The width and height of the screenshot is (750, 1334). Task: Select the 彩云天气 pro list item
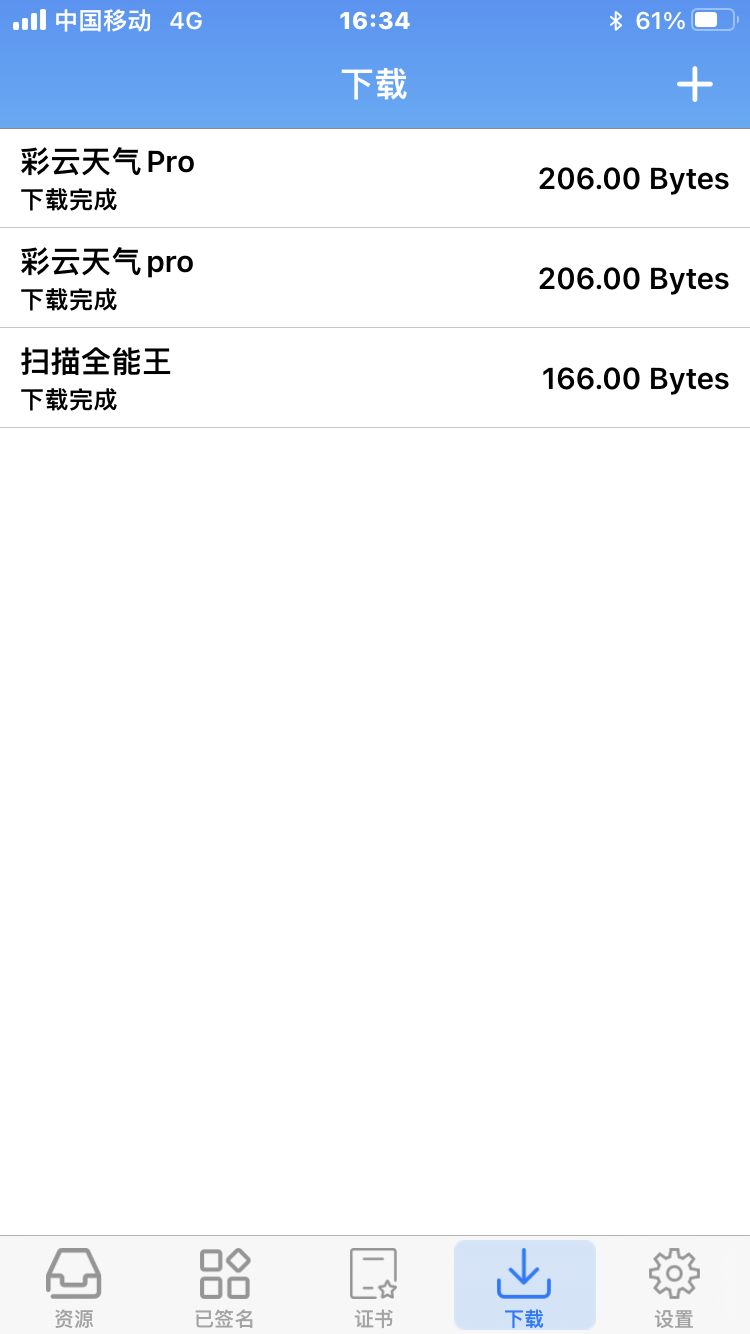[375, 278]
